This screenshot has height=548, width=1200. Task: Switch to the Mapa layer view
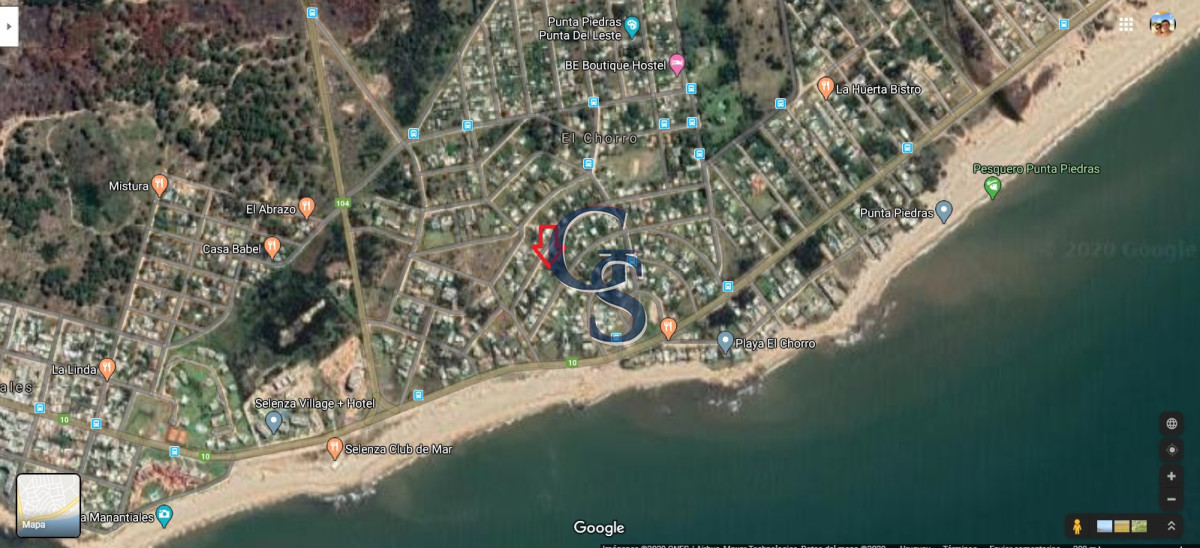tap(48, 505)
